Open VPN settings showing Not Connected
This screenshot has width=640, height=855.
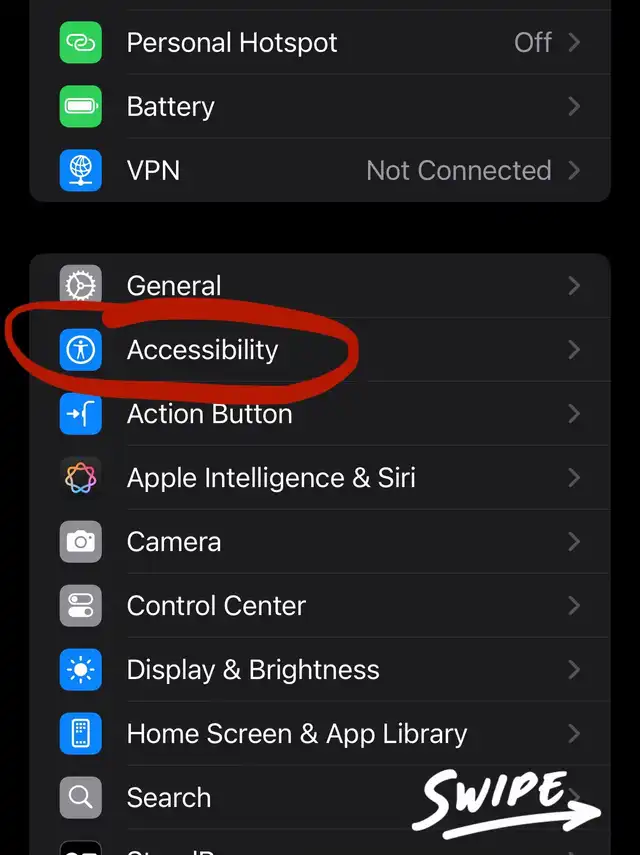[x=320, y=170]
